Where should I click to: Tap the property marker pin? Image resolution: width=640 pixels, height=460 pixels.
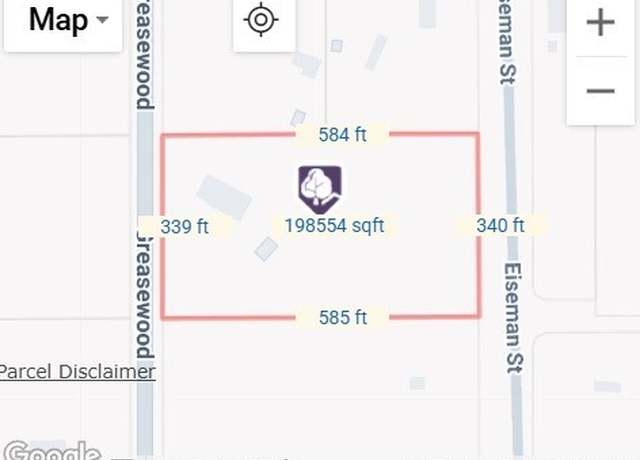(x=320, y=188)
